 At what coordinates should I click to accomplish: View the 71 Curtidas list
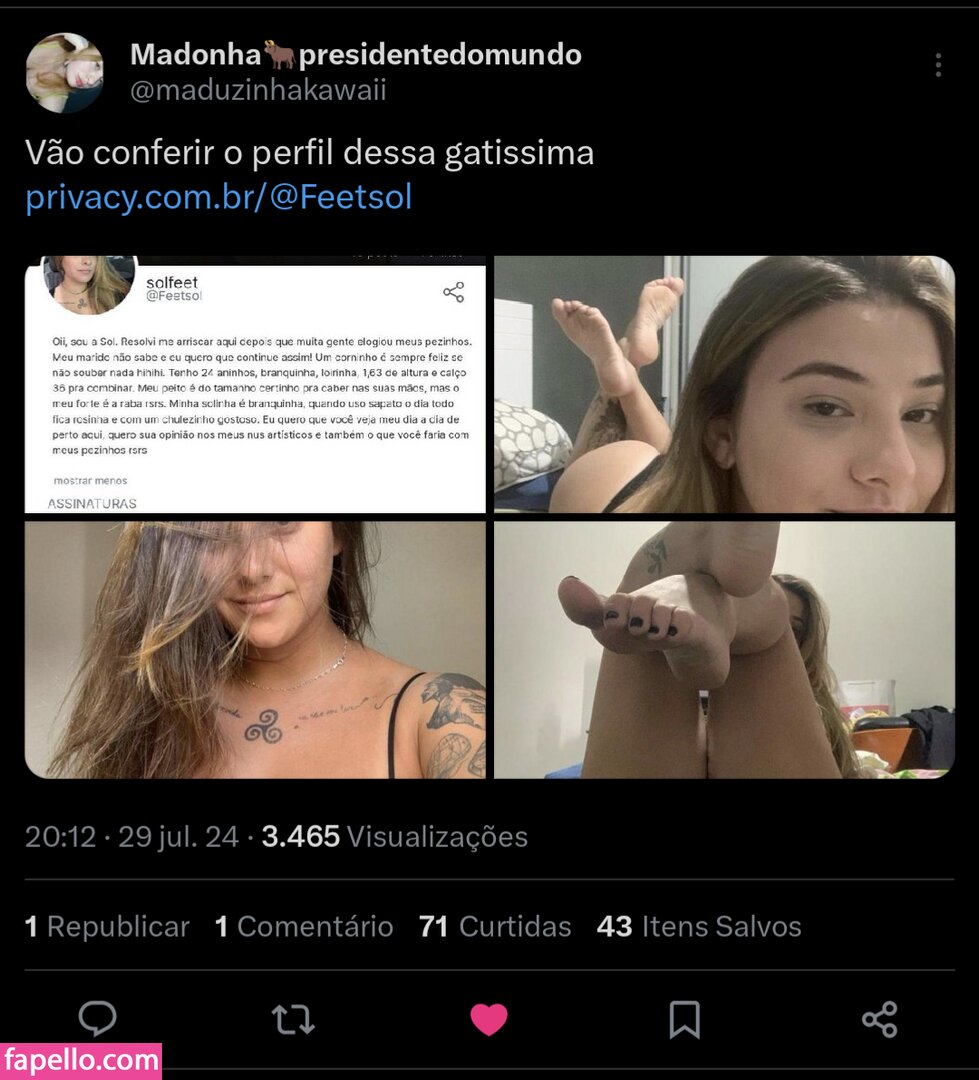(x=495, y=927)
